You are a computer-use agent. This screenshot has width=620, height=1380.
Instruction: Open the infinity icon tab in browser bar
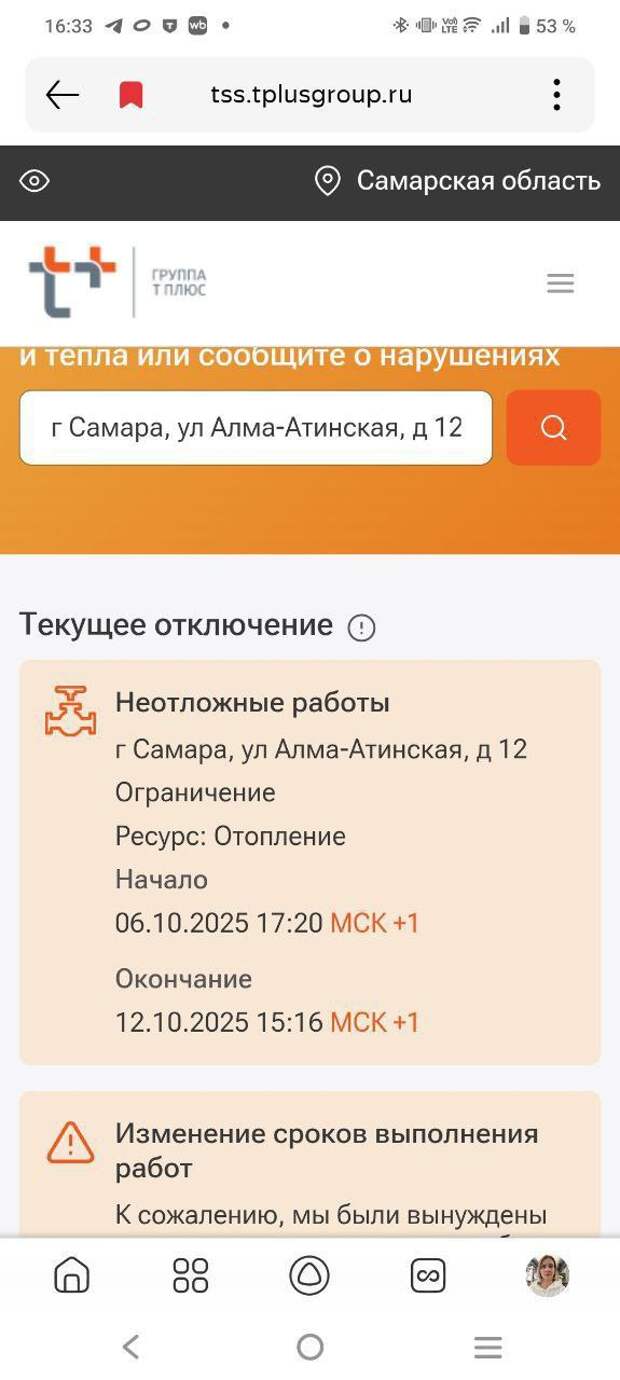tap(428, 1275)
